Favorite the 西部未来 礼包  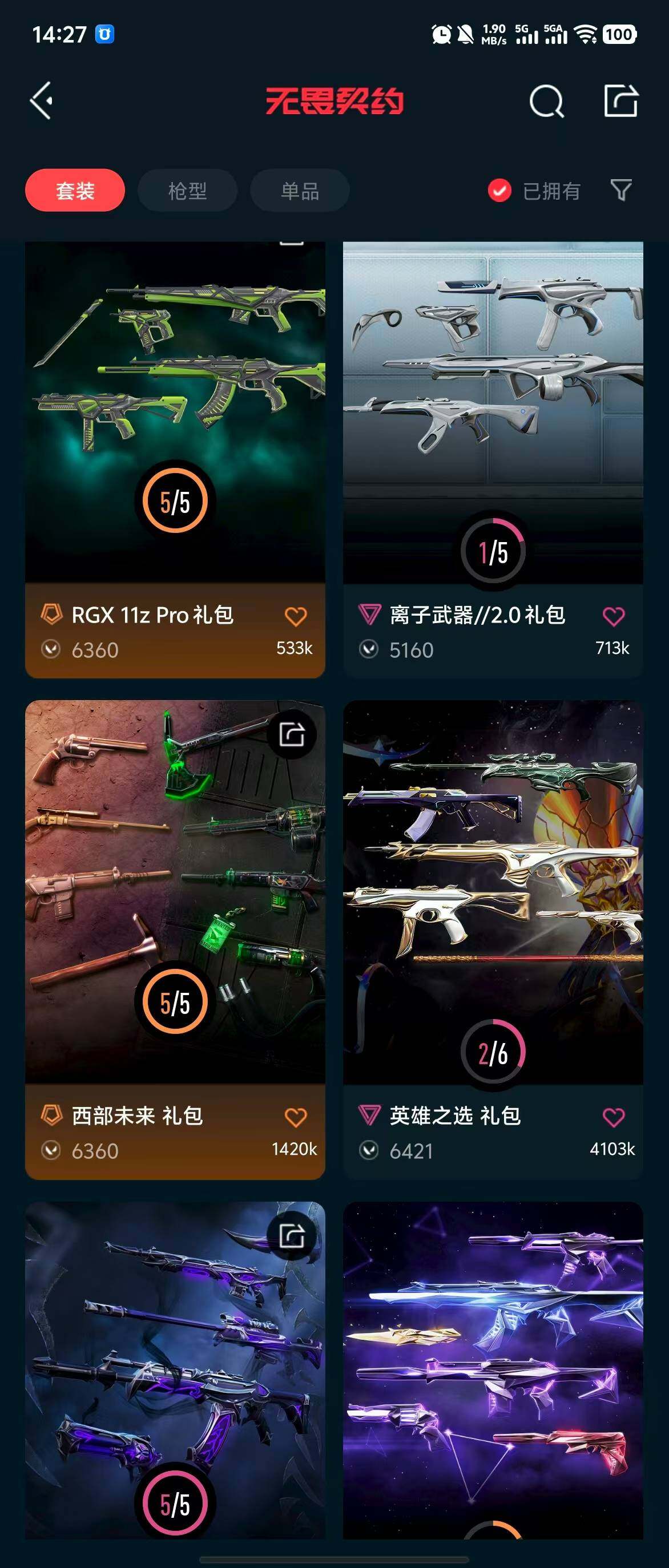[296, 1118]
